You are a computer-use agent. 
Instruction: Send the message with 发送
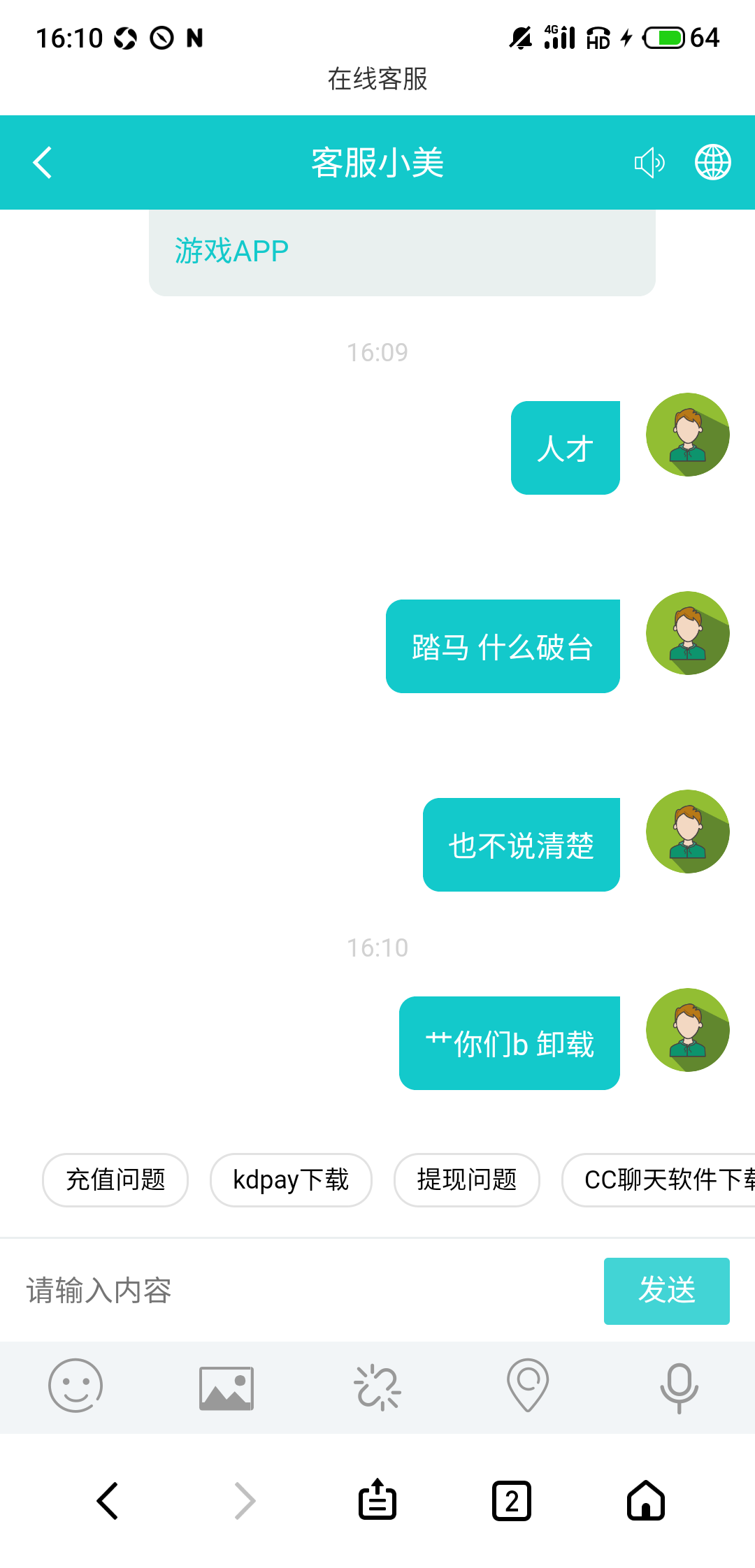coord(666,1290)
